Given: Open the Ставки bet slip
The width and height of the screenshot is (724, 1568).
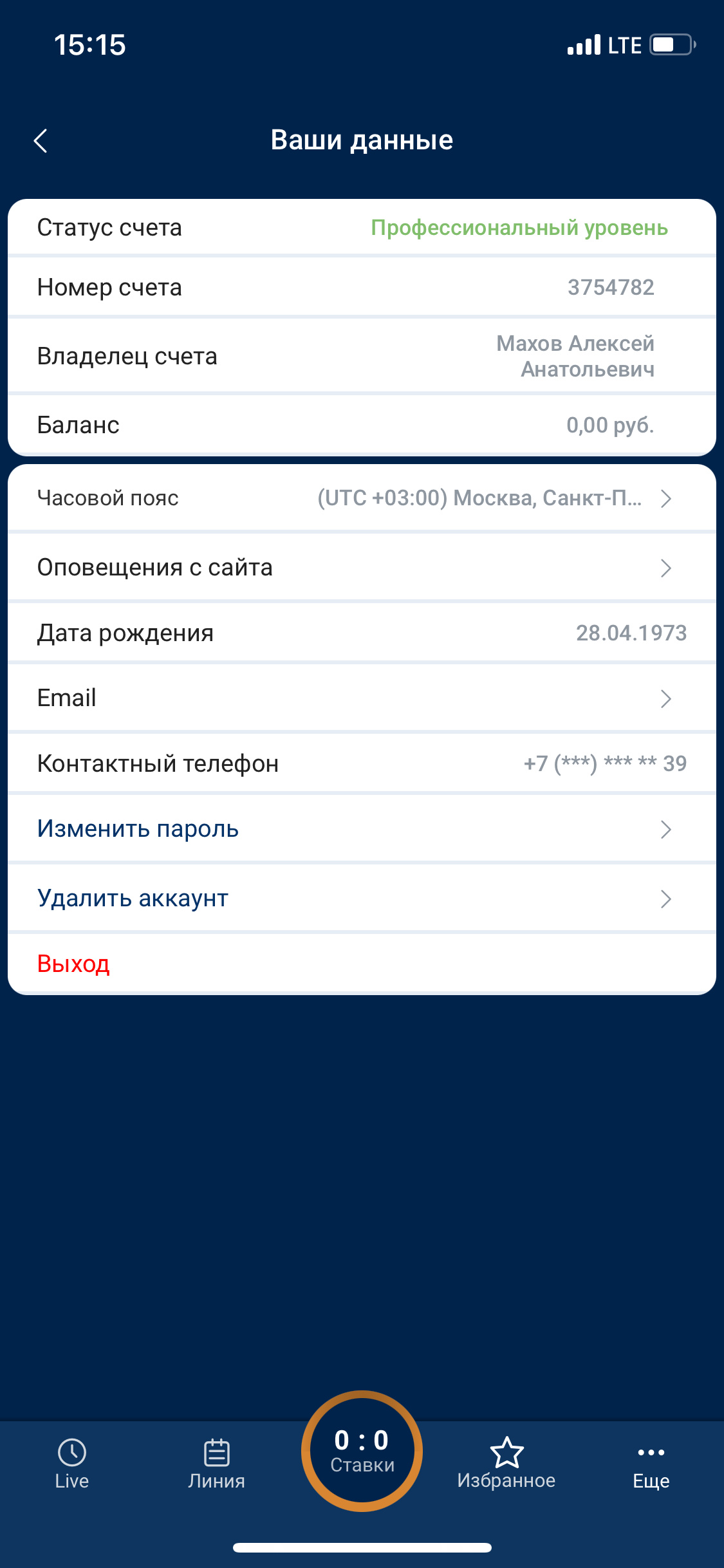Looking at the screenshot, I should (362, 1451).
